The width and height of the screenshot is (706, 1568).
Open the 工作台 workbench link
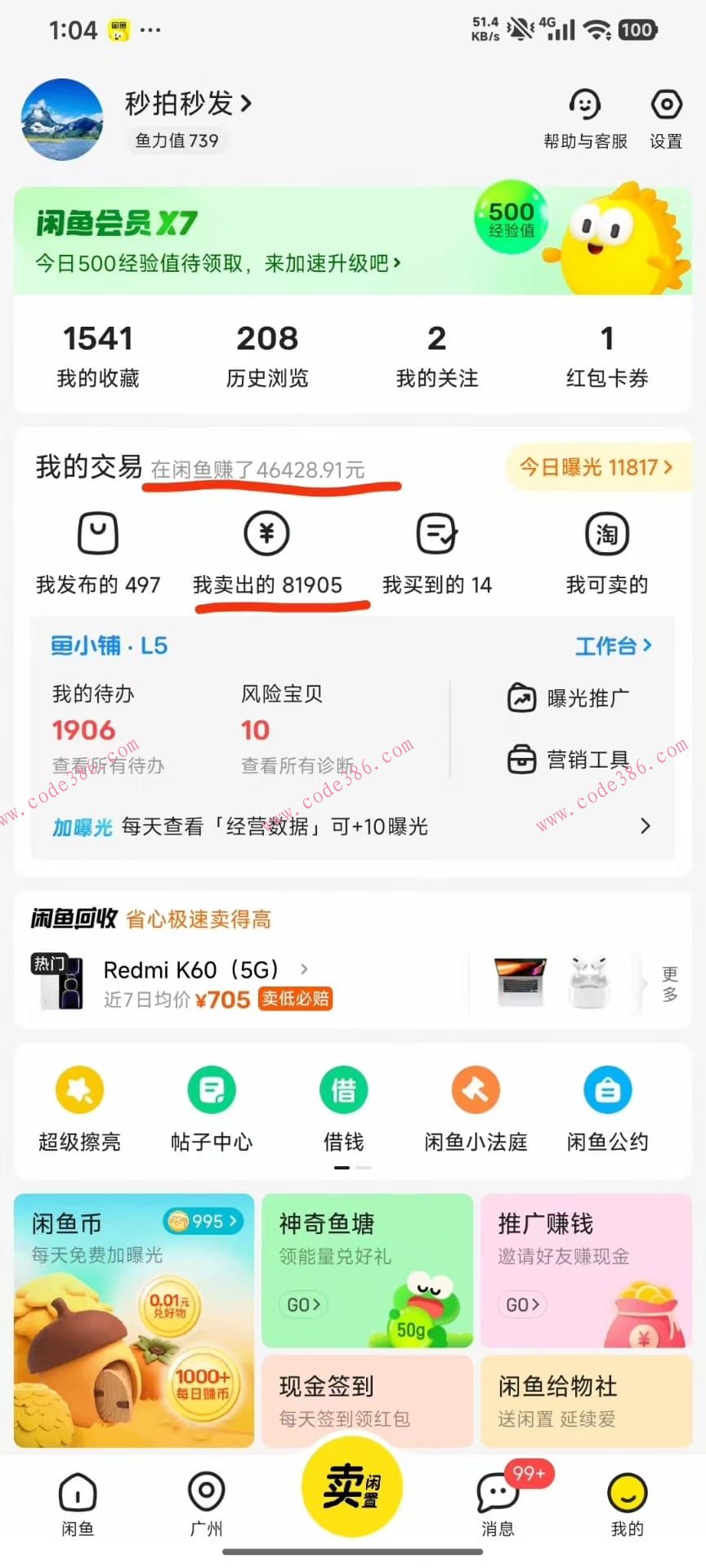[614, 645]
